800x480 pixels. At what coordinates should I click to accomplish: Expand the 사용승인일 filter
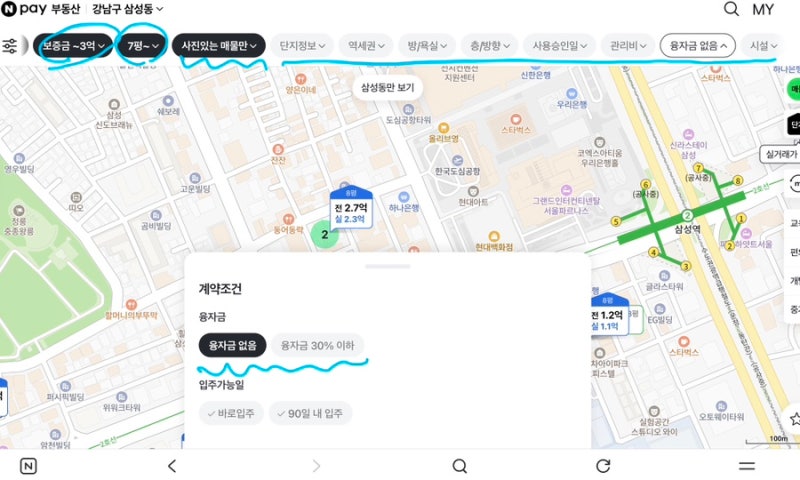559,45
